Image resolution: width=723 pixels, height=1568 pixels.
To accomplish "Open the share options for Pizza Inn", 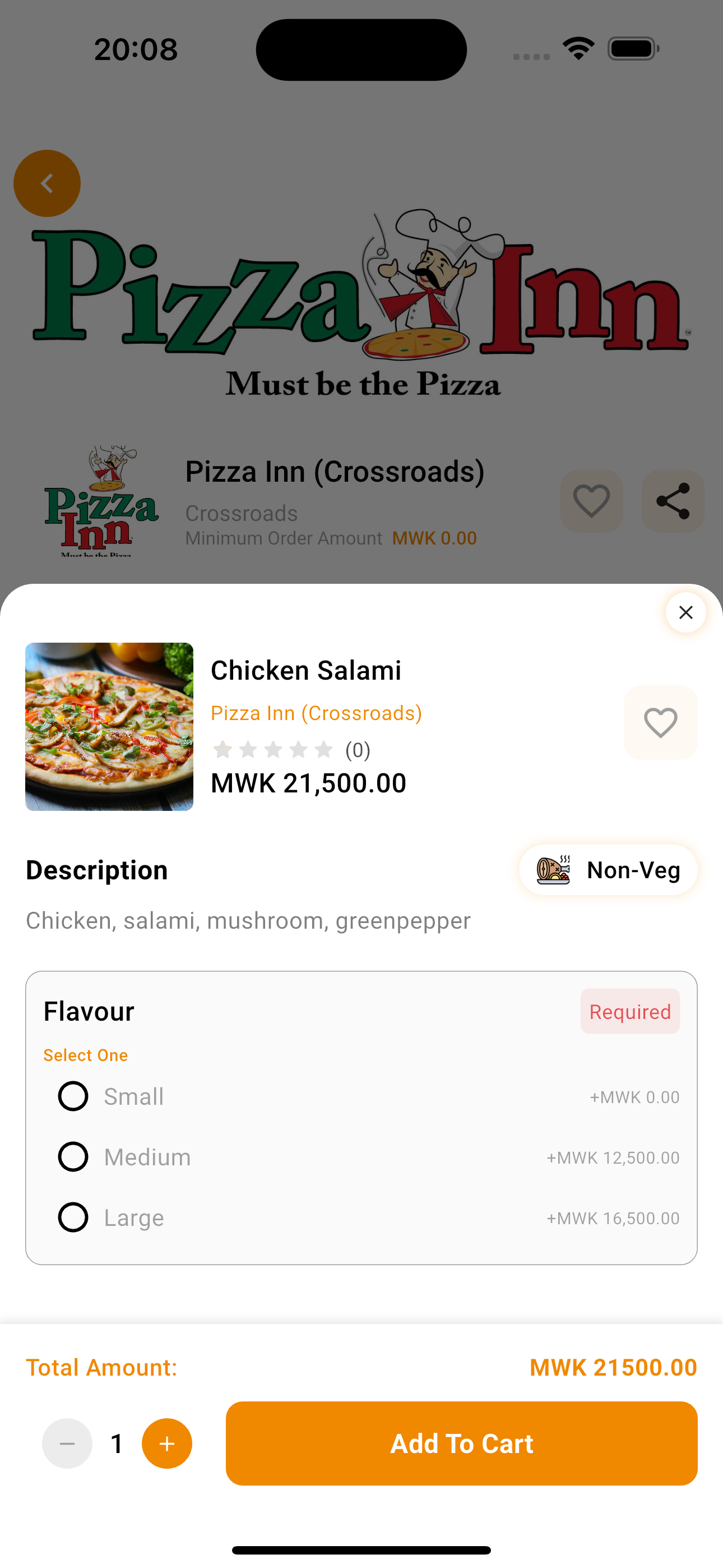I will [672, 501].
